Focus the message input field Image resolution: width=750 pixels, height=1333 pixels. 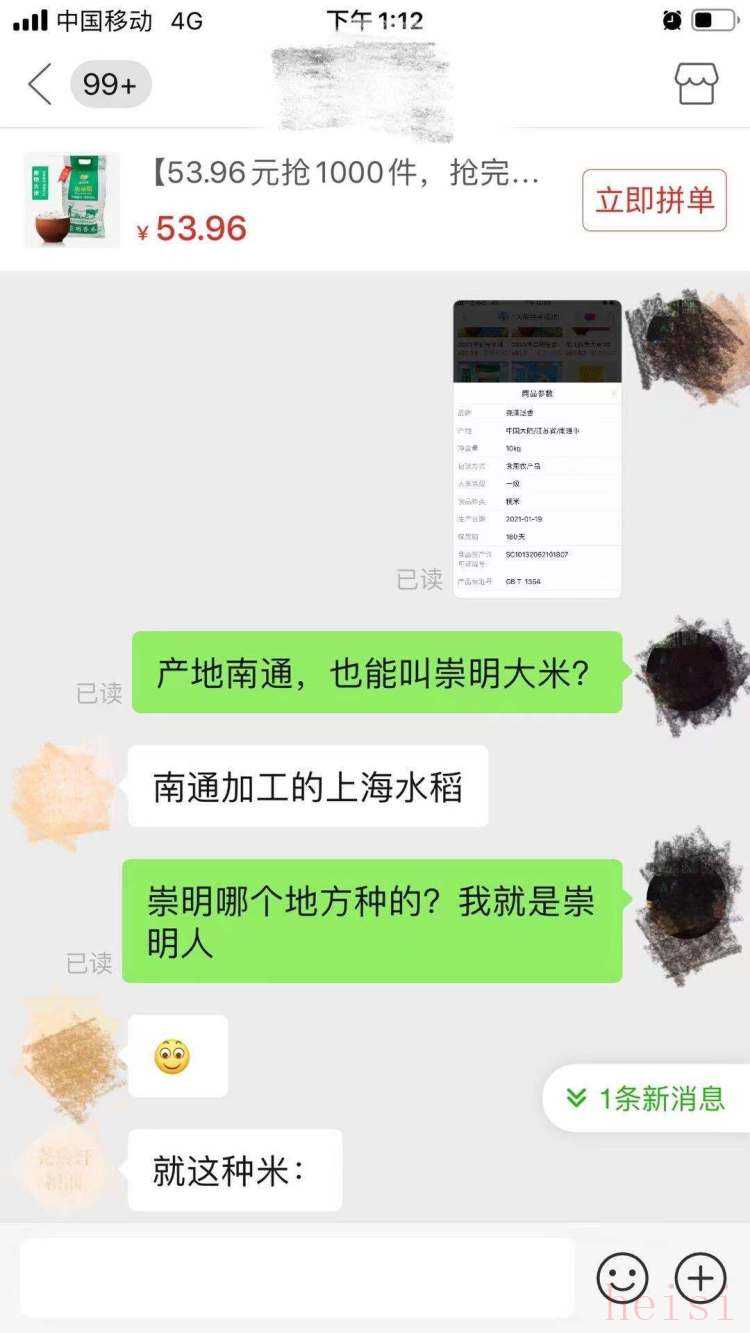[x=297, y=1277]
